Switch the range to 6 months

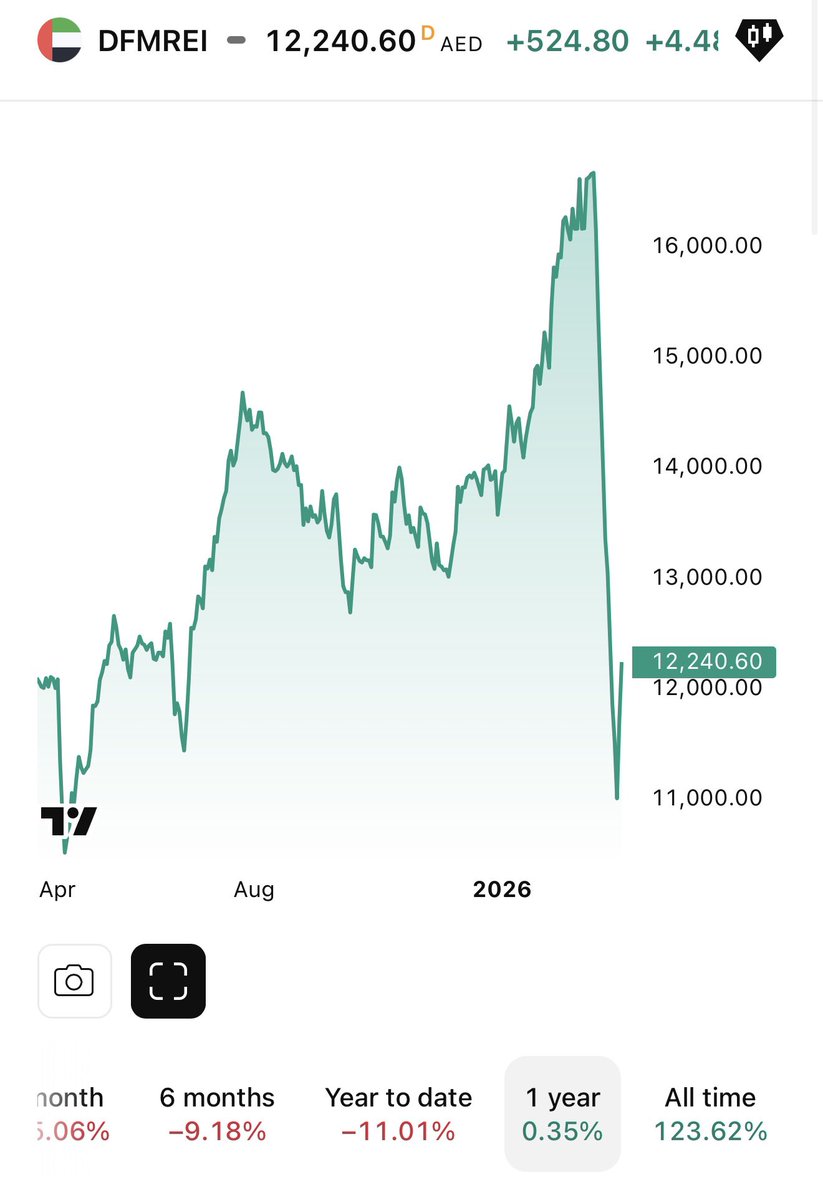pyautogui.click(x=217, y=1113)
